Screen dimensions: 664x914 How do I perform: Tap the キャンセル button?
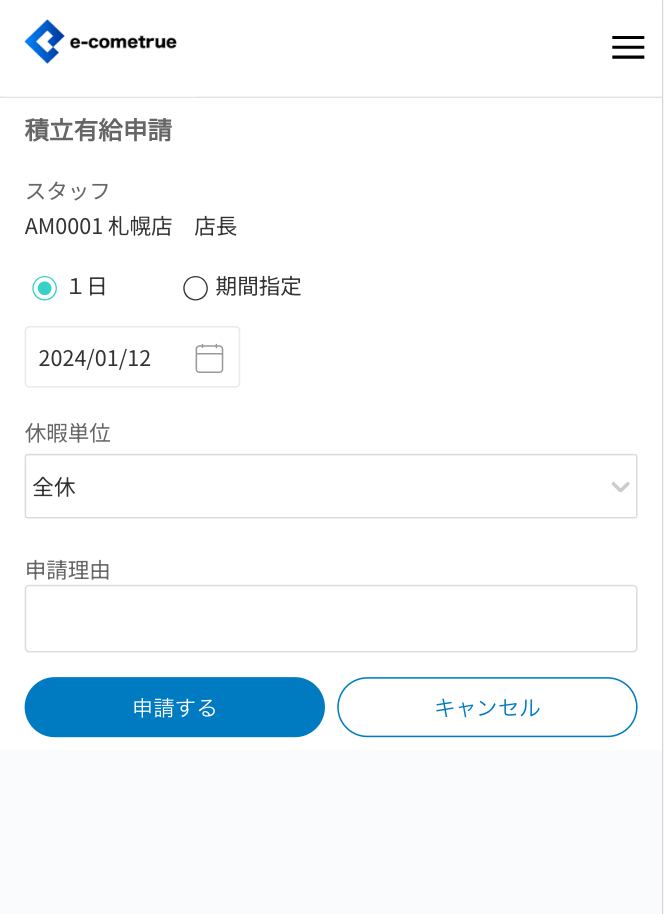coord(487,707)
